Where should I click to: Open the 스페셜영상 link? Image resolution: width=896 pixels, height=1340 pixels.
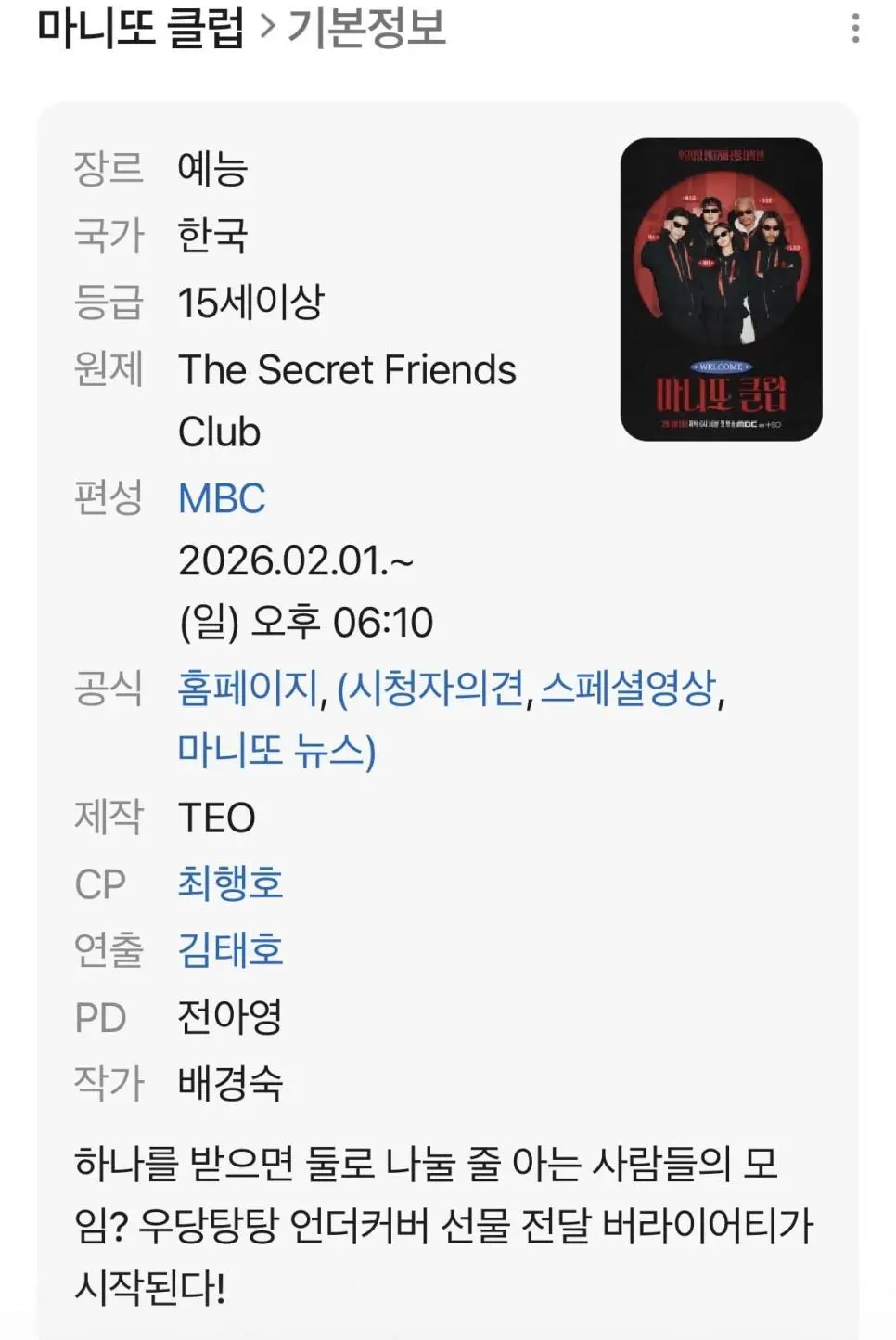pyautogui.click(x=628, y=689)
